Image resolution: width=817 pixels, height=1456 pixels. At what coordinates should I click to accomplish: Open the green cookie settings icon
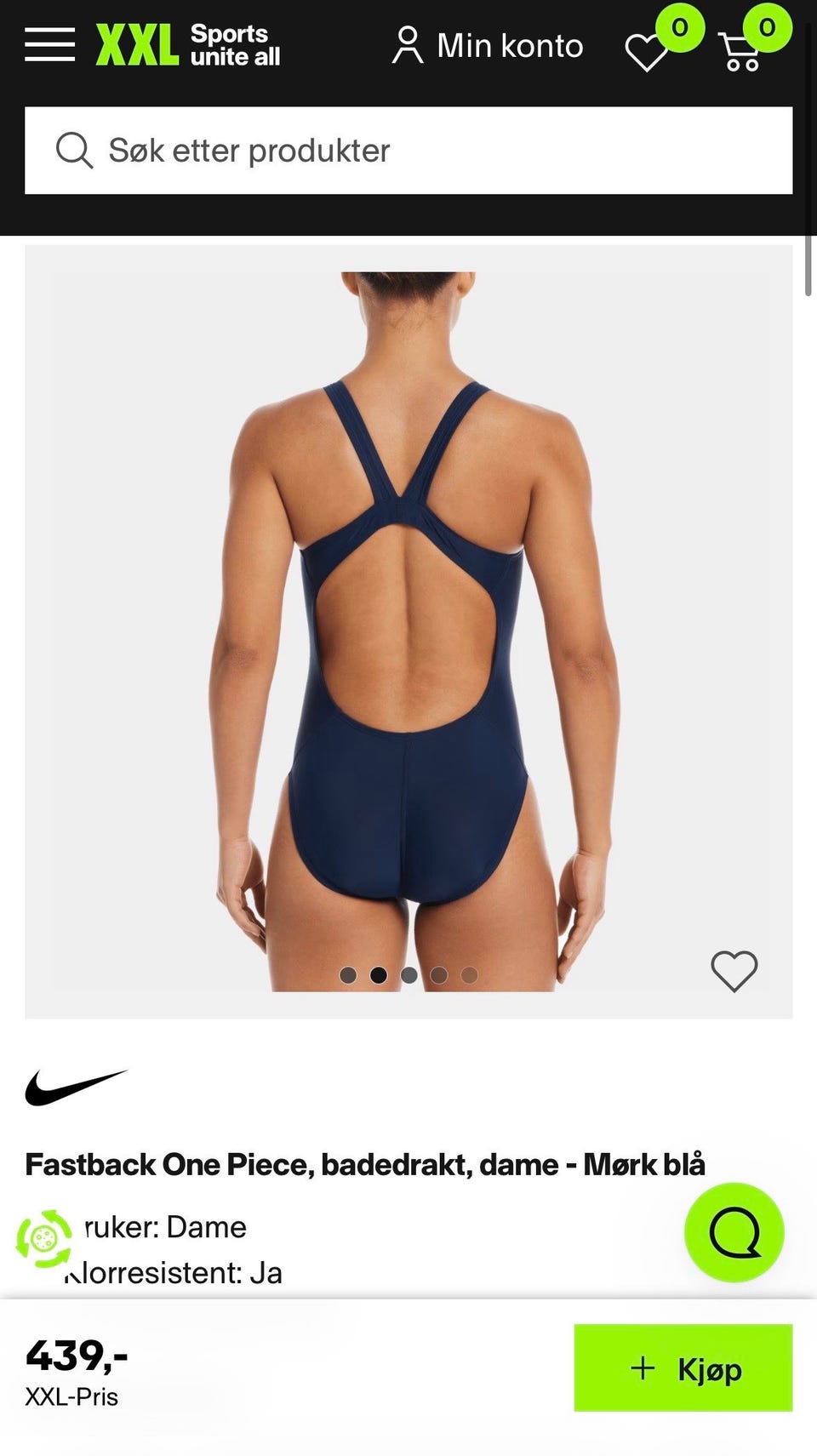click(44, 1238)
